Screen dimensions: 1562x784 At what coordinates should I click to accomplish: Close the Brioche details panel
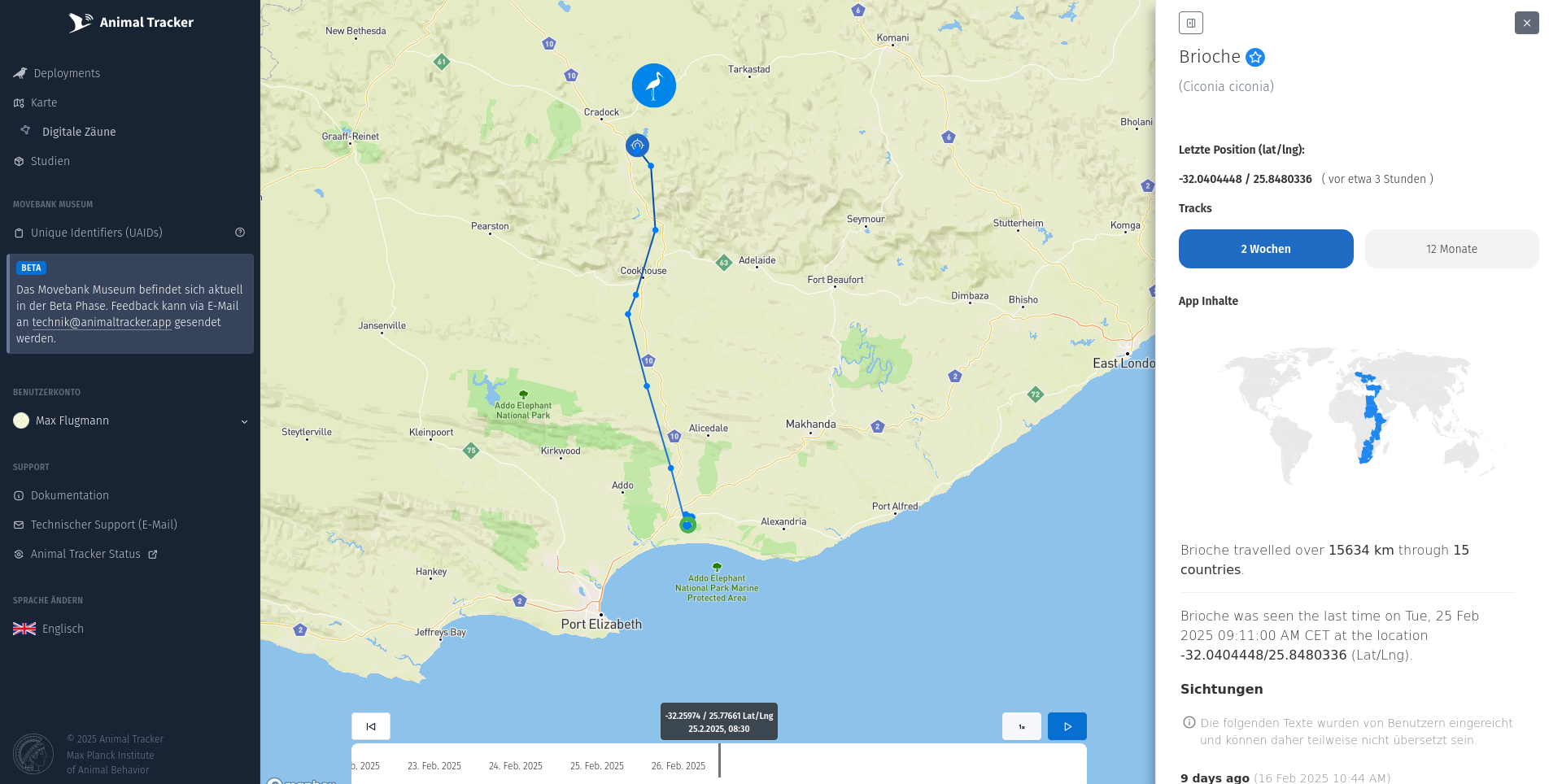point(1526,23)
